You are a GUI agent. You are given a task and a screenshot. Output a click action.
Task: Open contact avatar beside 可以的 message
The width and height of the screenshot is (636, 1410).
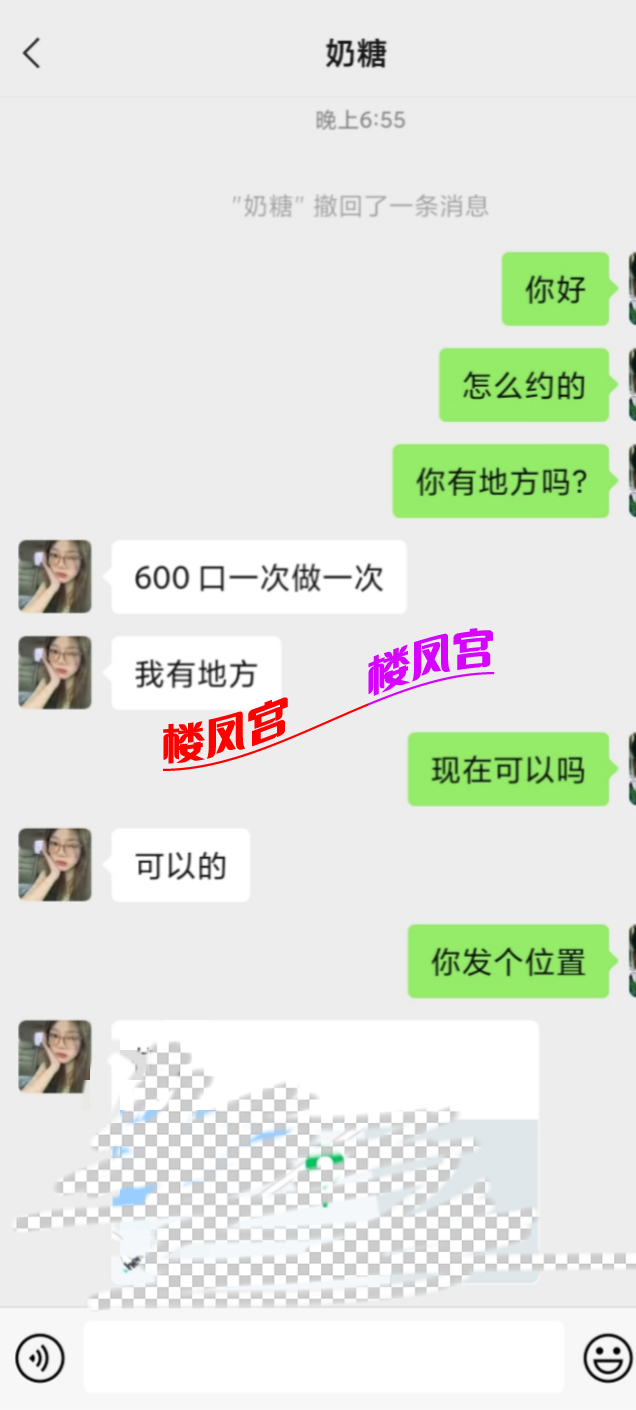coord(55,865)
